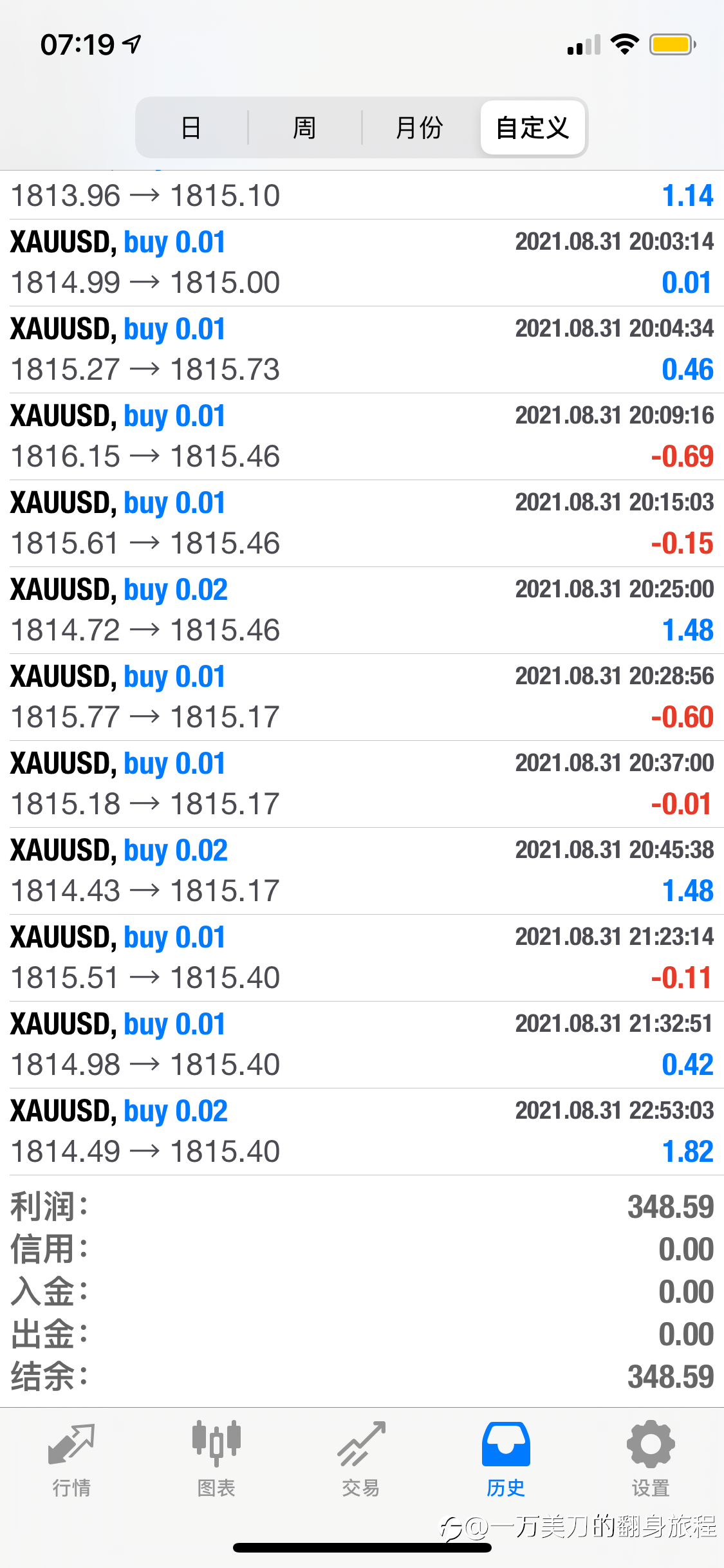This screenshot has height=1568, width=724.
Task: Show details of trade at 22:53:03
Action: click(362, 1132)
